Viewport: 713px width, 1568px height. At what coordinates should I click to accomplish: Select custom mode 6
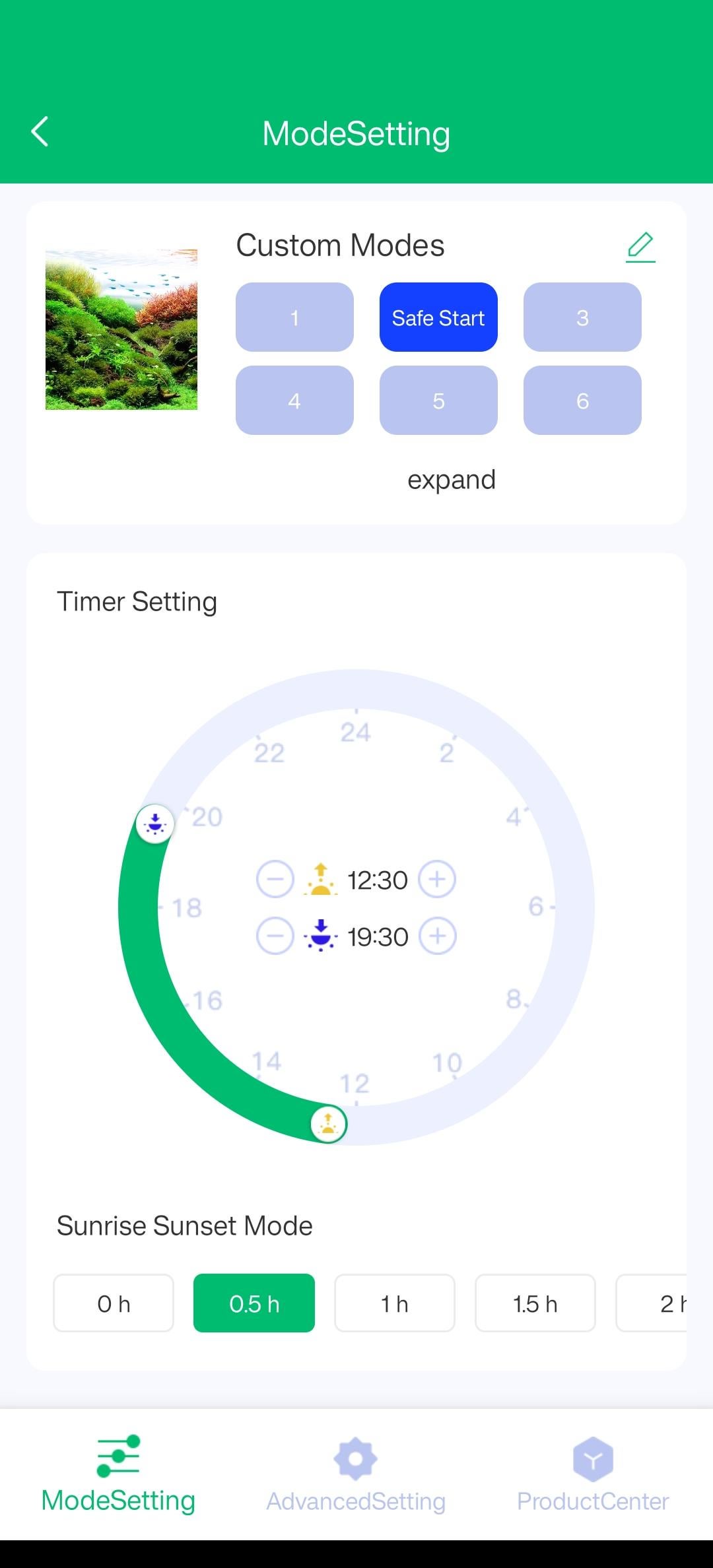point(582,401)
